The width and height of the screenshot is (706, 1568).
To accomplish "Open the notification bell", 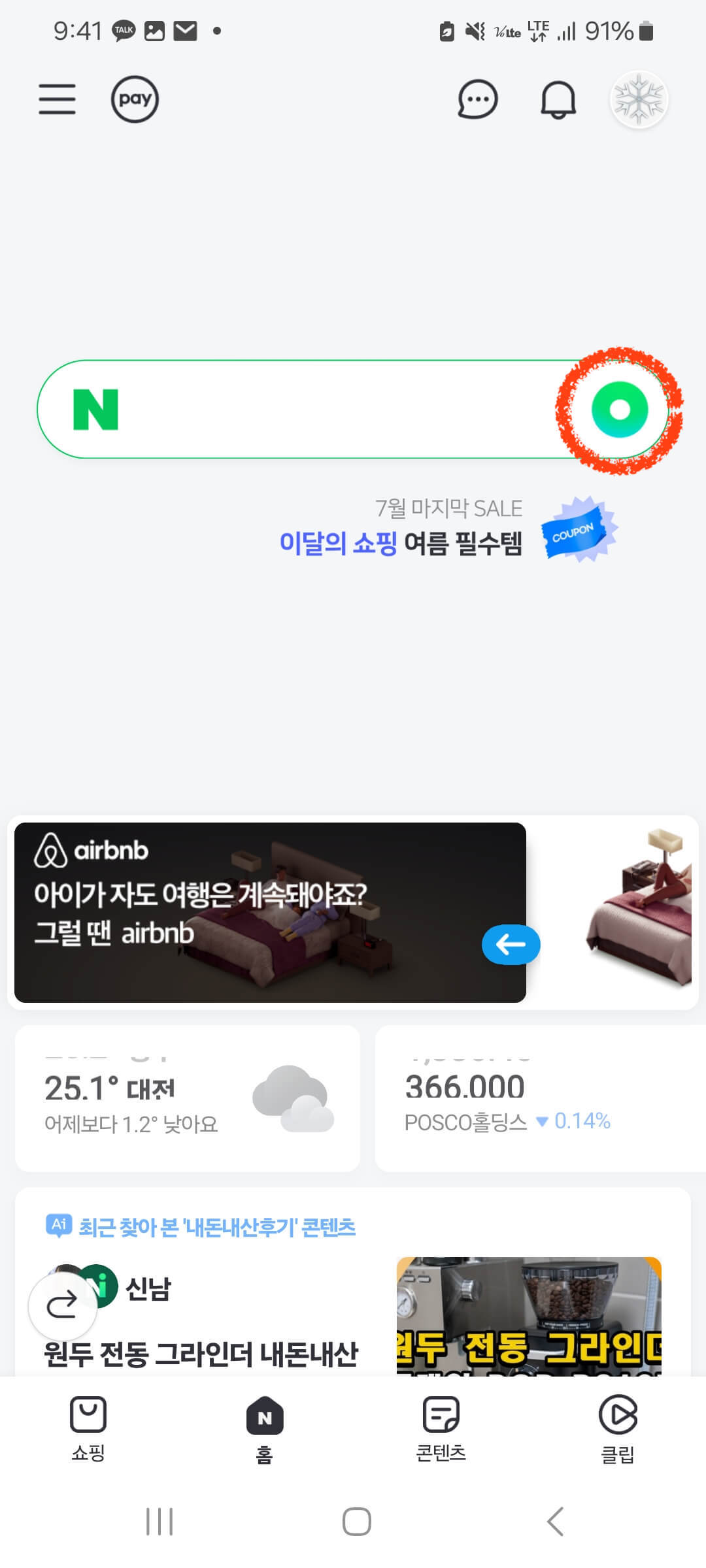I will click(x=558, y=99).
